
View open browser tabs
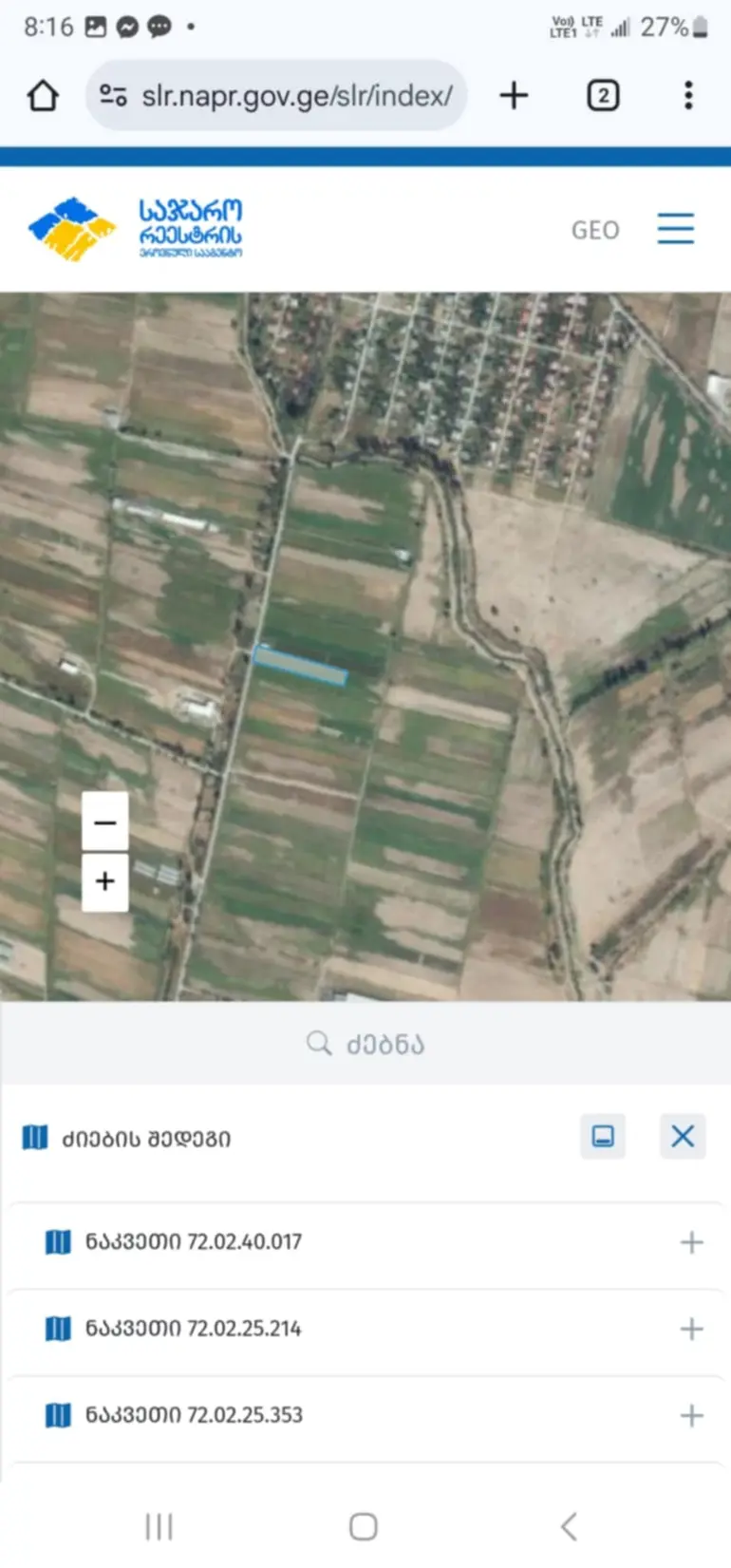click(603, 95)
